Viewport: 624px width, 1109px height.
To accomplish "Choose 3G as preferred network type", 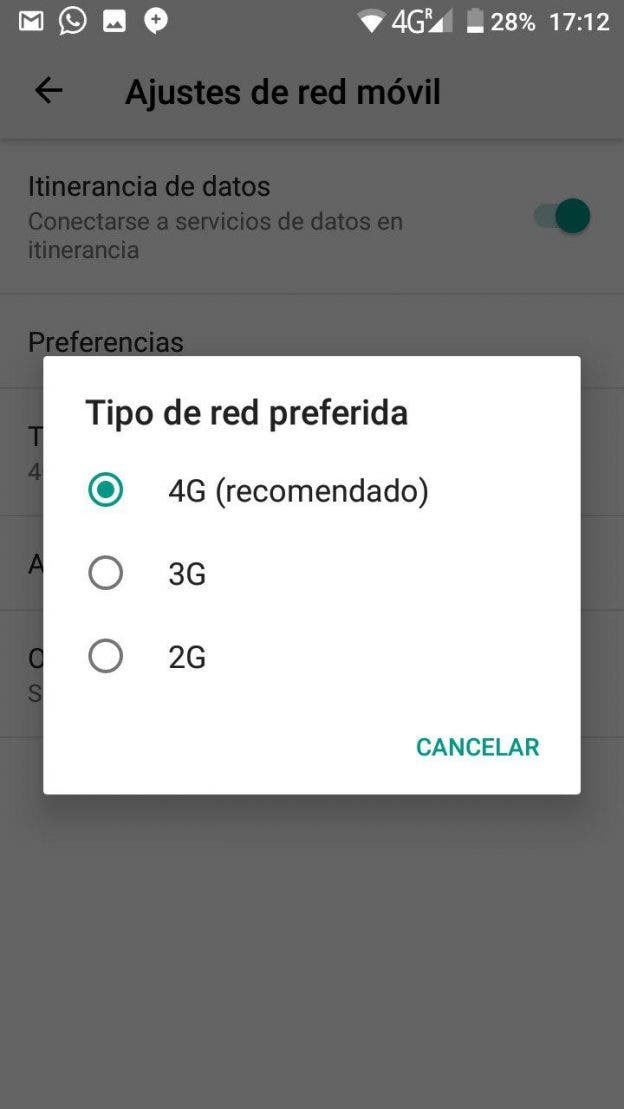I will pos(106,573).
